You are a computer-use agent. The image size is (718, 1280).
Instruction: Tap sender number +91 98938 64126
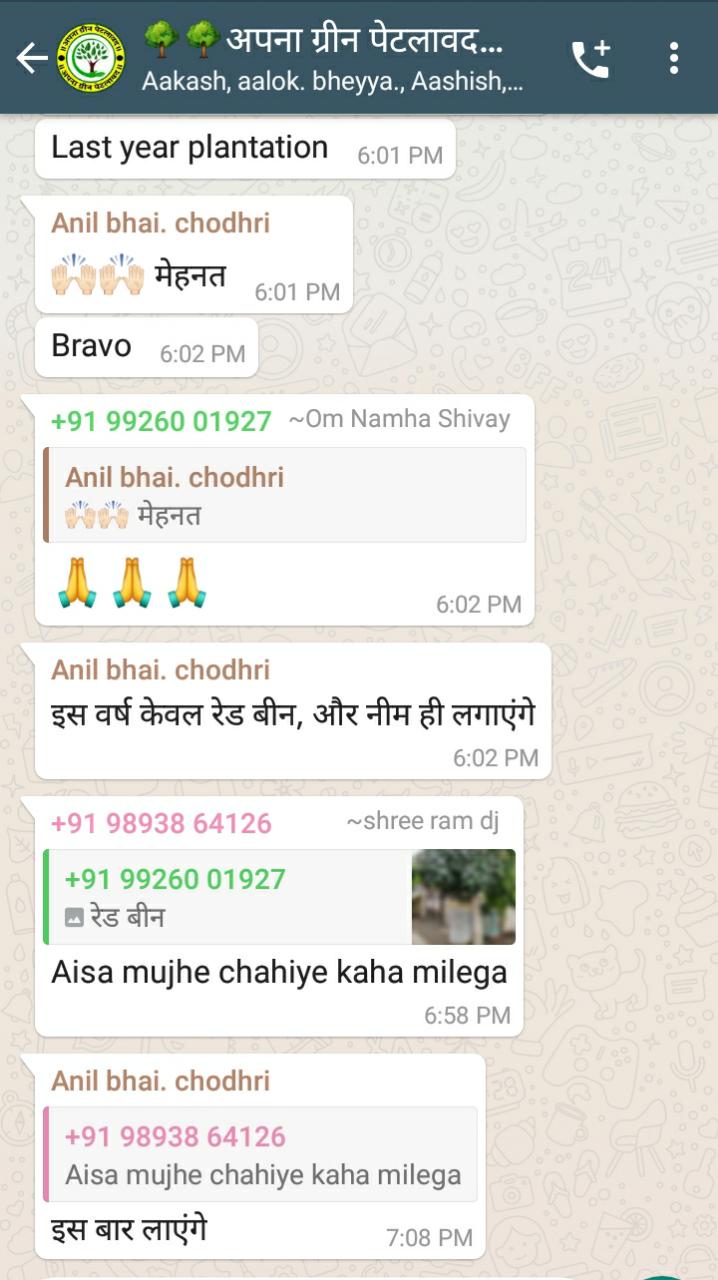coord(161,823)
